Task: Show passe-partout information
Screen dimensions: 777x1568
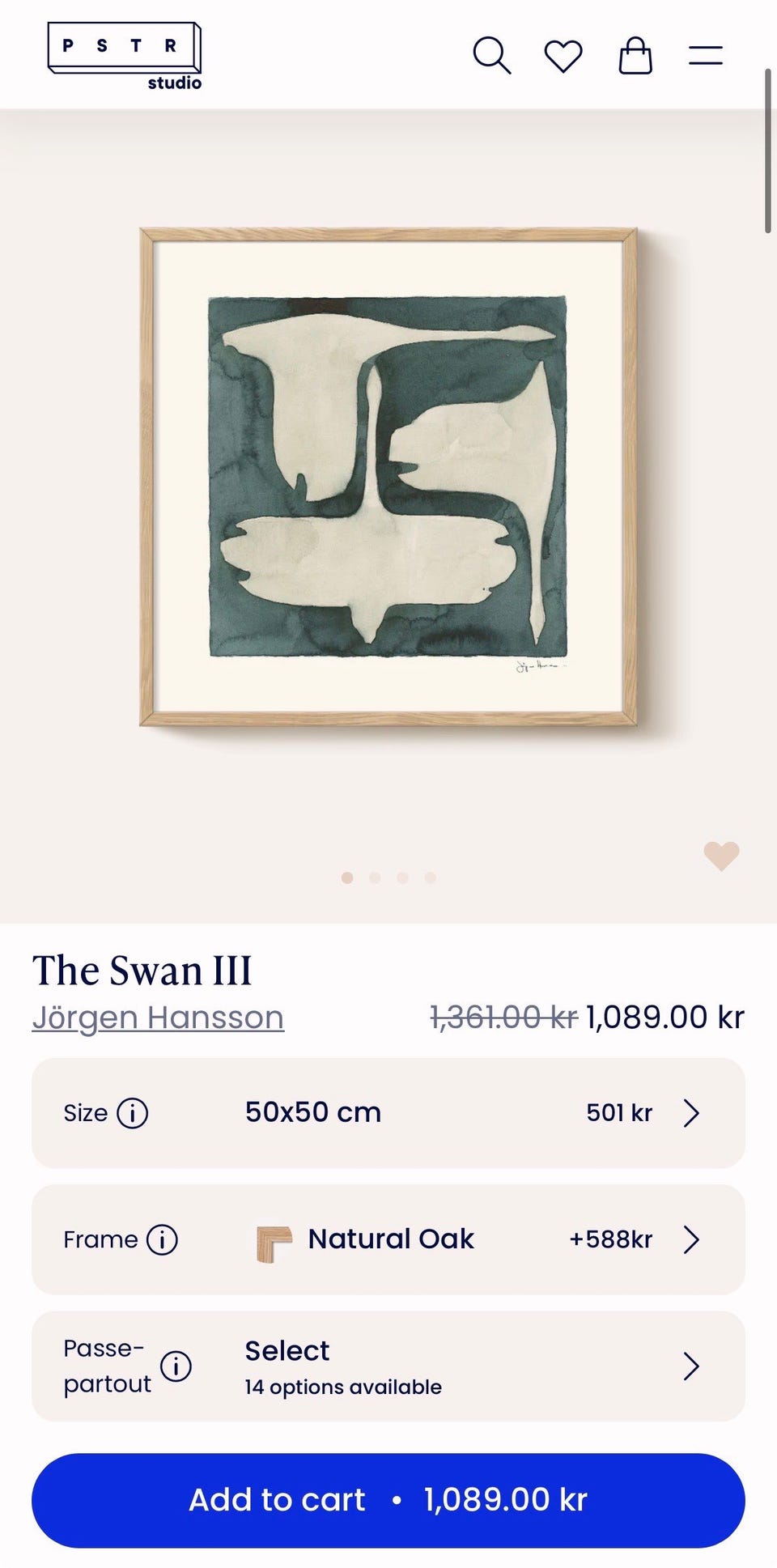Action: pyautogui.click(x=176, y=1366)
